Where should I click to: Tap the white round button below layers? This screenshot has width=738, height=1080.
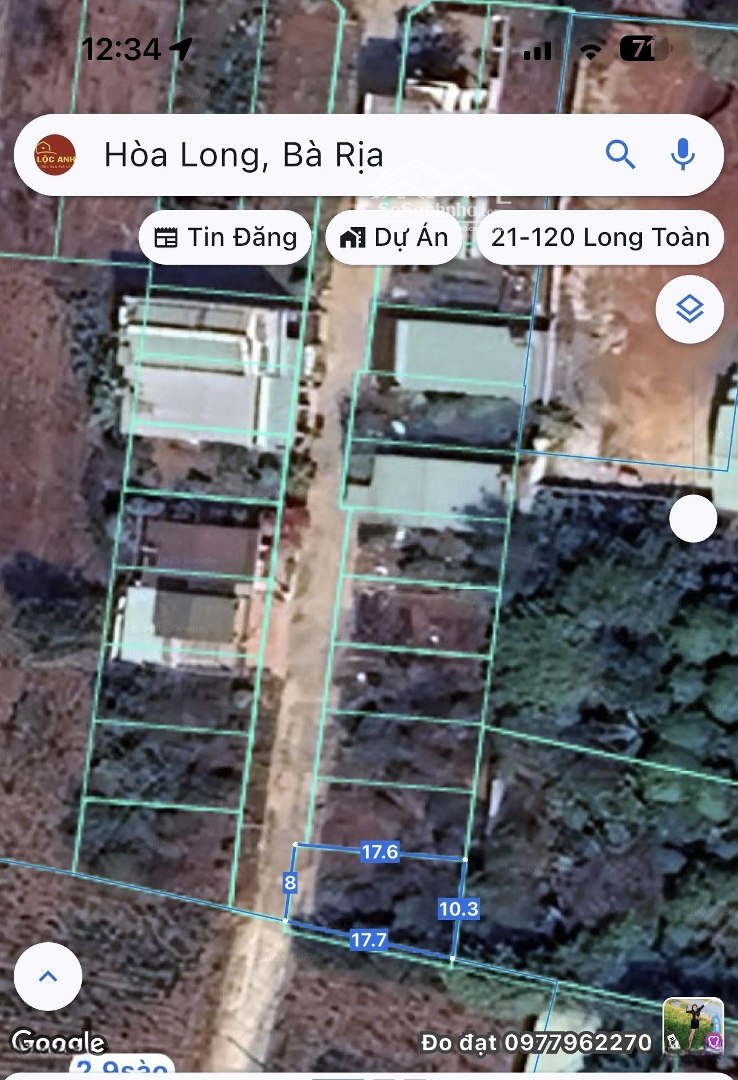coord(693,518)
